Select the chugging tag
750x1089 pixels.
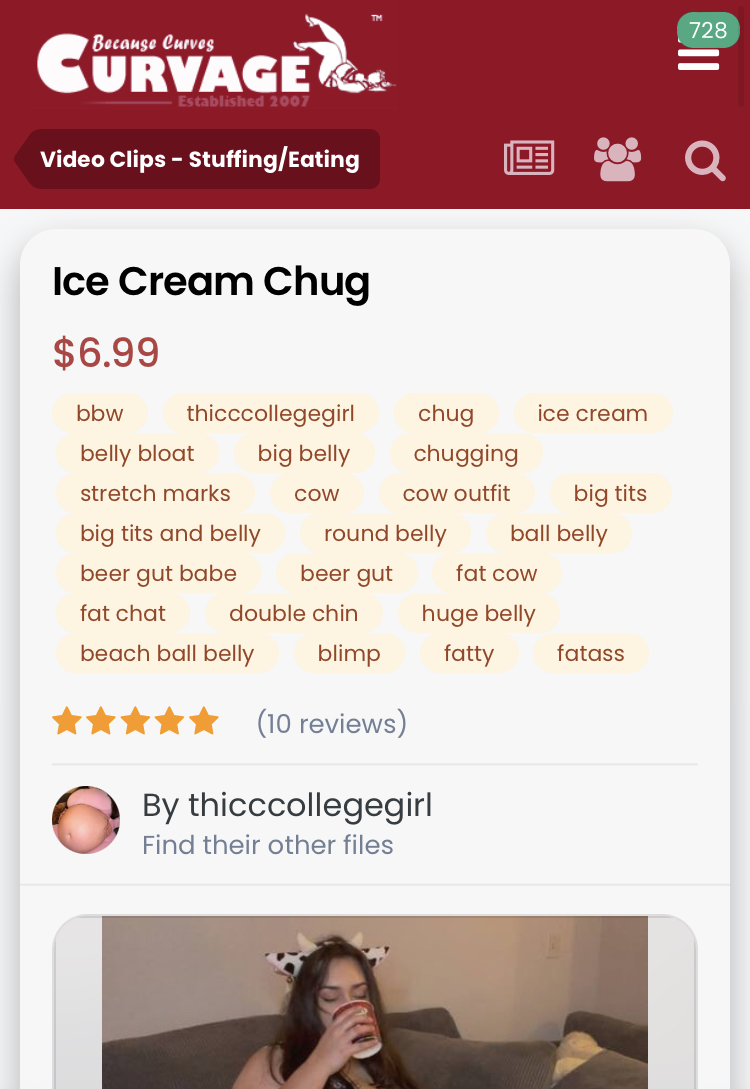click(x=466, y=453)
